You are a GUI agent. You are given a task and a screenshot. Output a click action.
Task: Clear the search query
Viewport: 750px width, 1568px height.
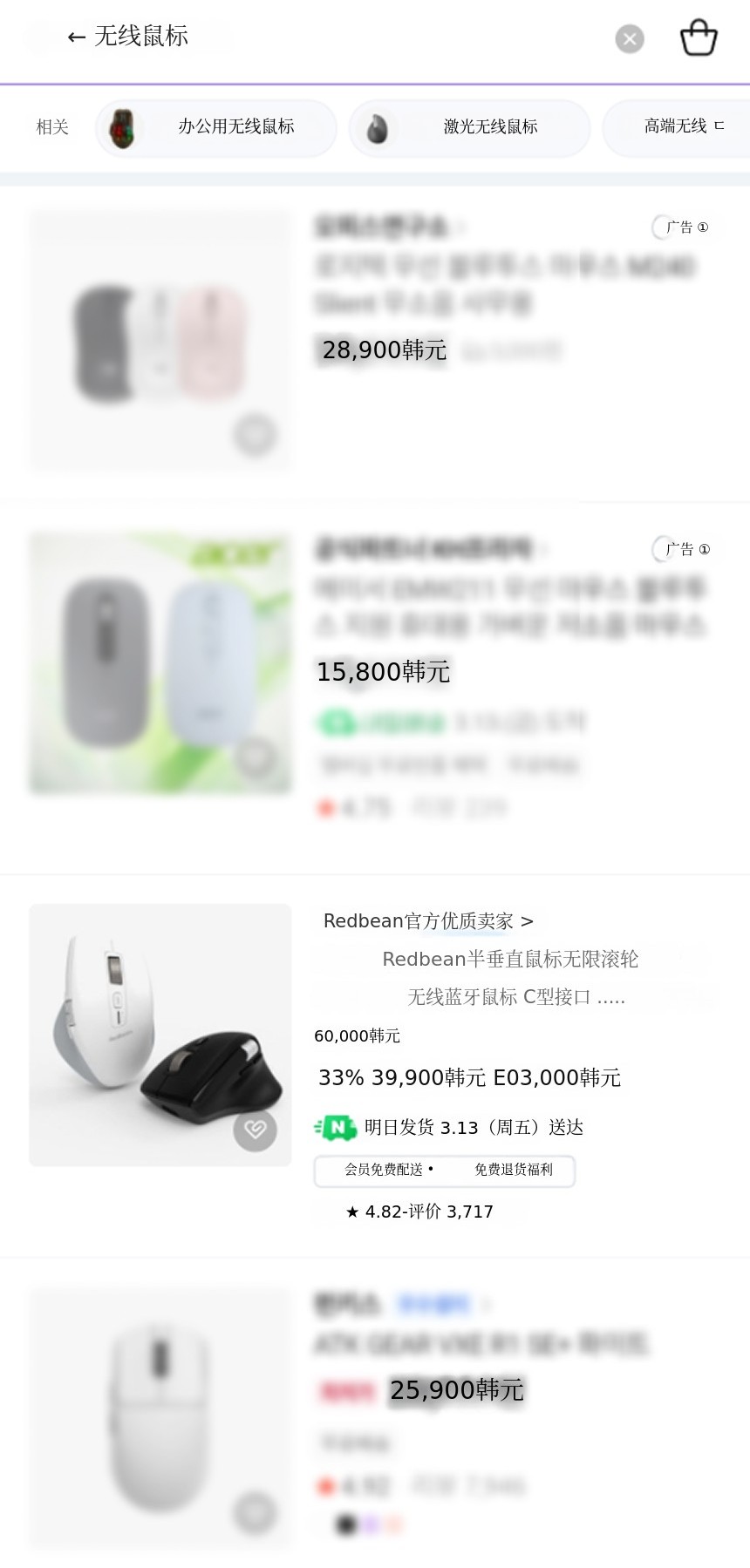[629, 38]
